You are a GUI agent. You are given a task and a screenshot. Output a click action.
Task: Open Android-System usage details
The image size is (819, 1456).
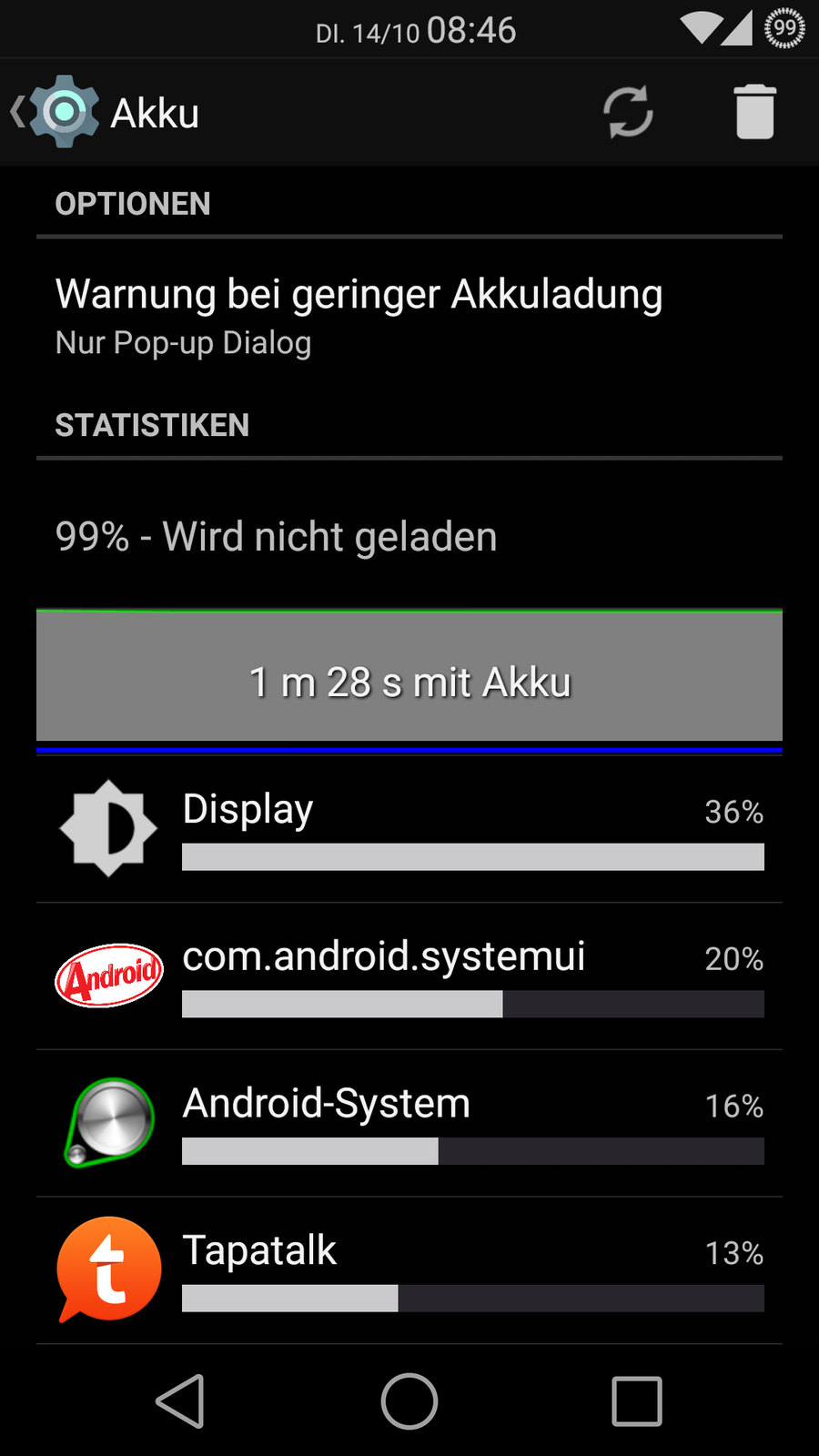click(x=409, y=1123)
